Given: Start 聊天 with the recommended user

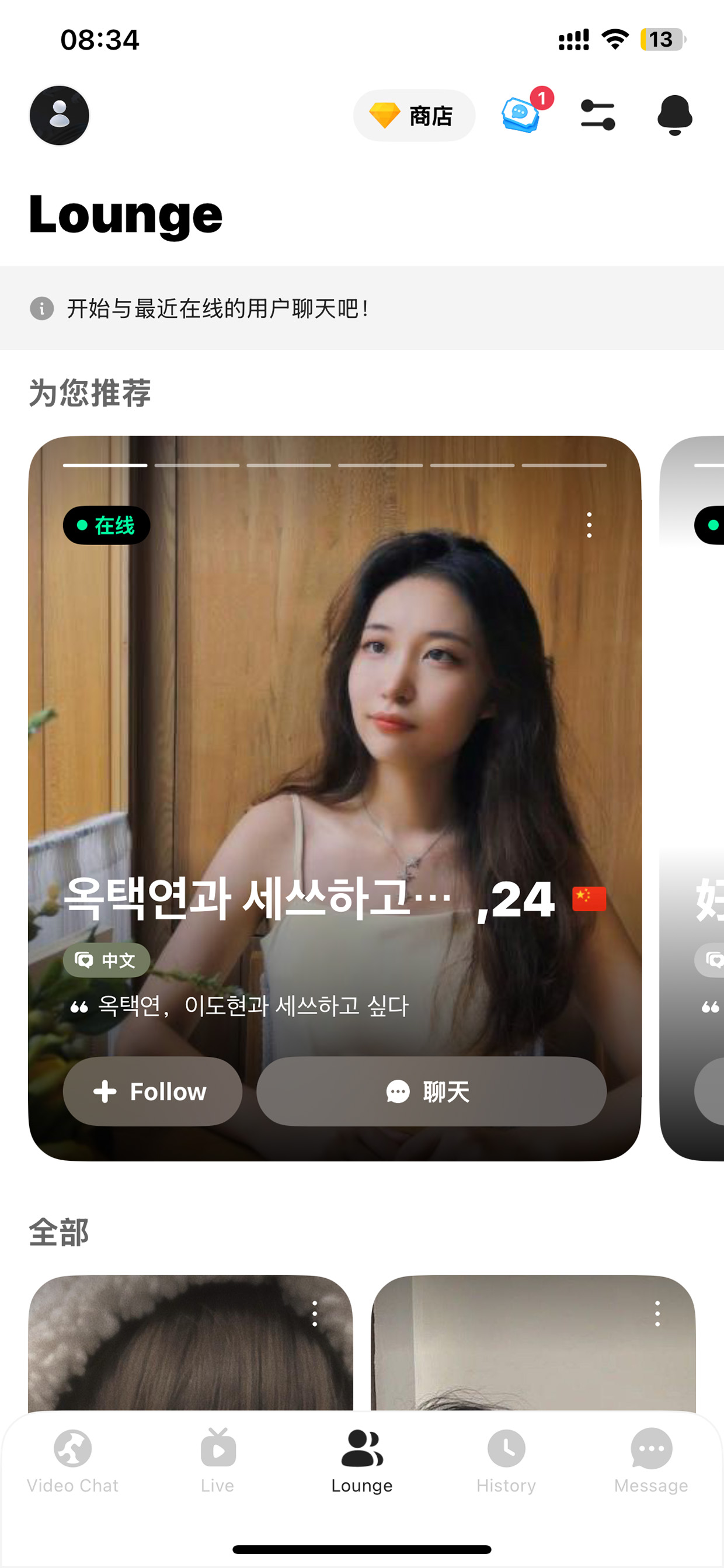Looking at the screenshot, I should coord(431,1091).
